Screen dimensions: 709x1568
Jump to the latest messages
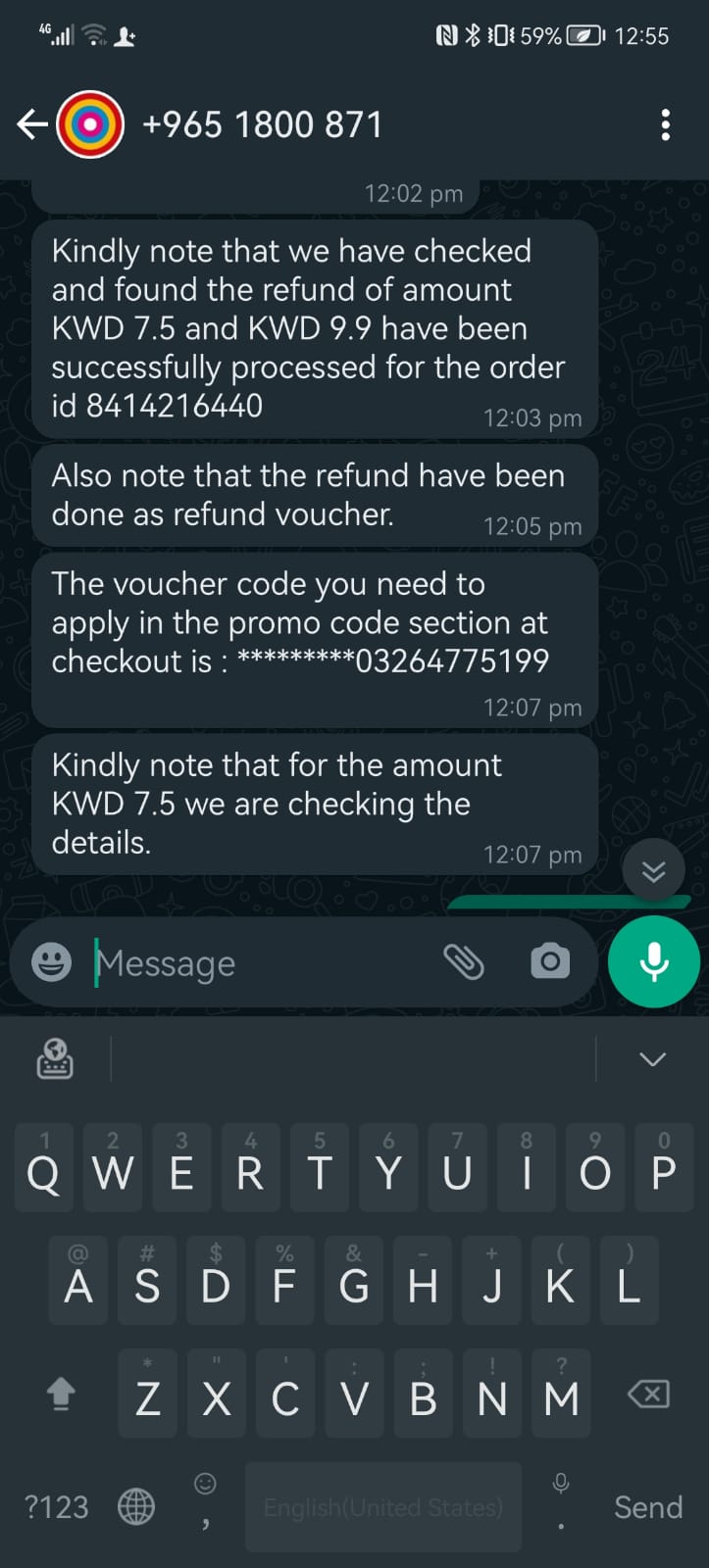click(x=653, y=870)
